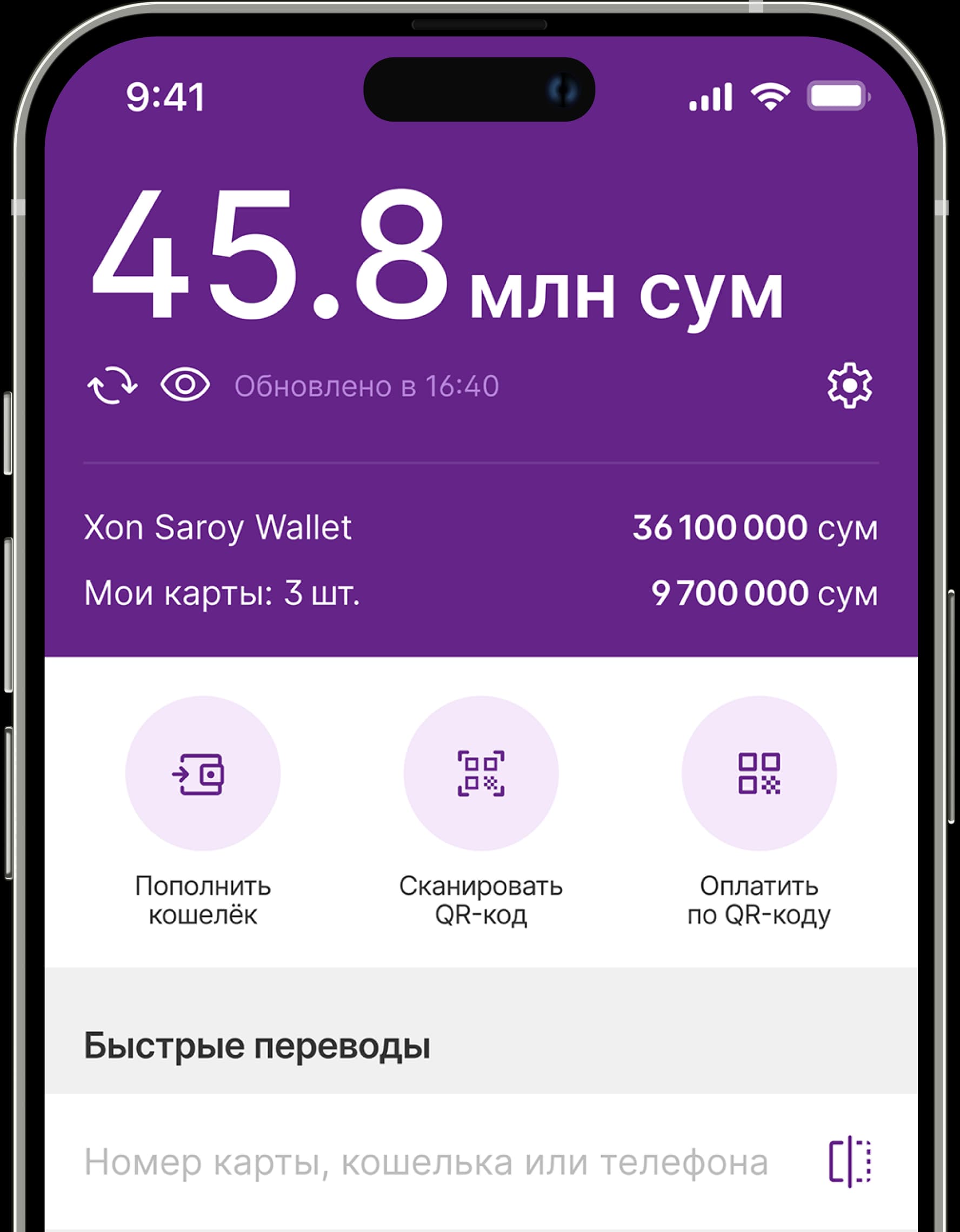Open settings via the gear icon
The image size is (960, 1232).
coord(849,386)
